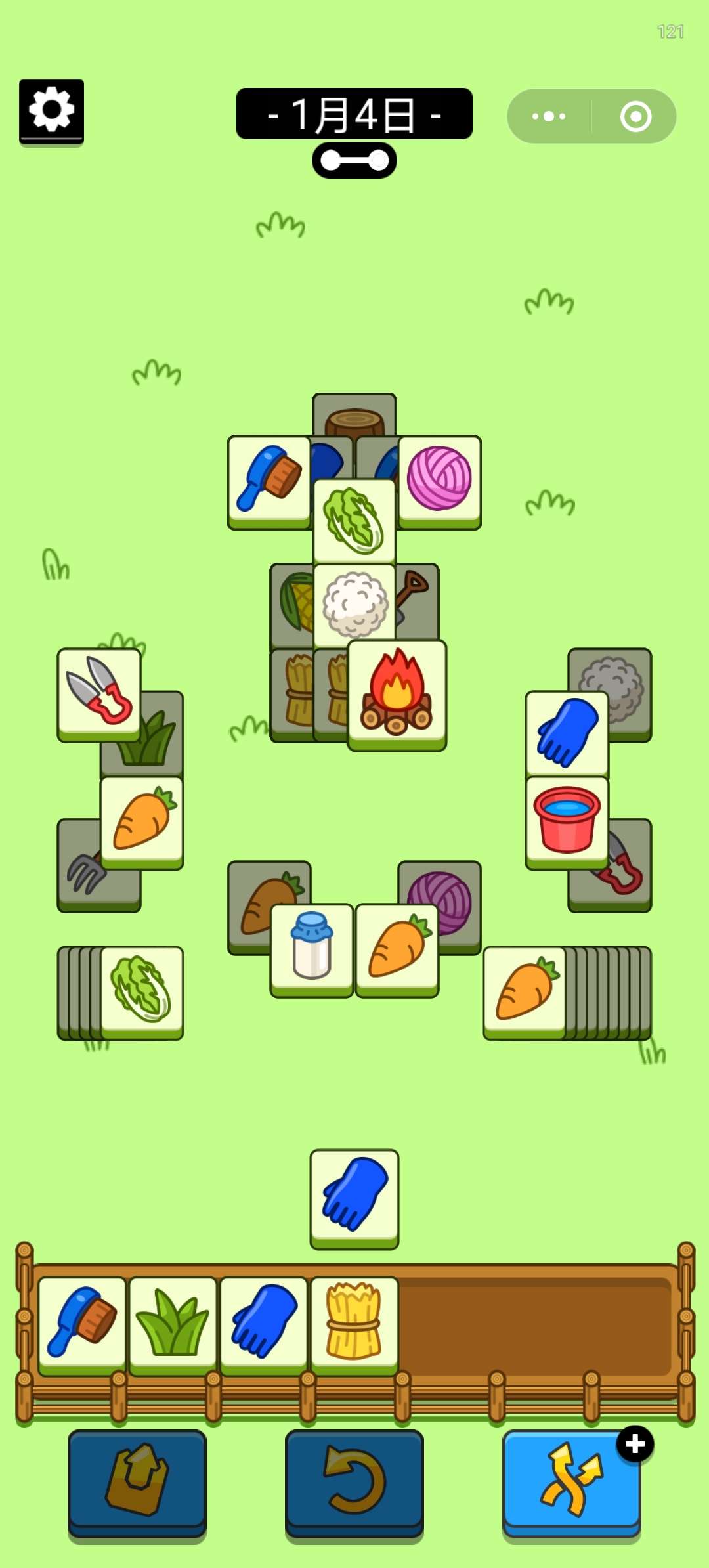Choose the blue glove tile above the bucket

(x=567, y=732)
